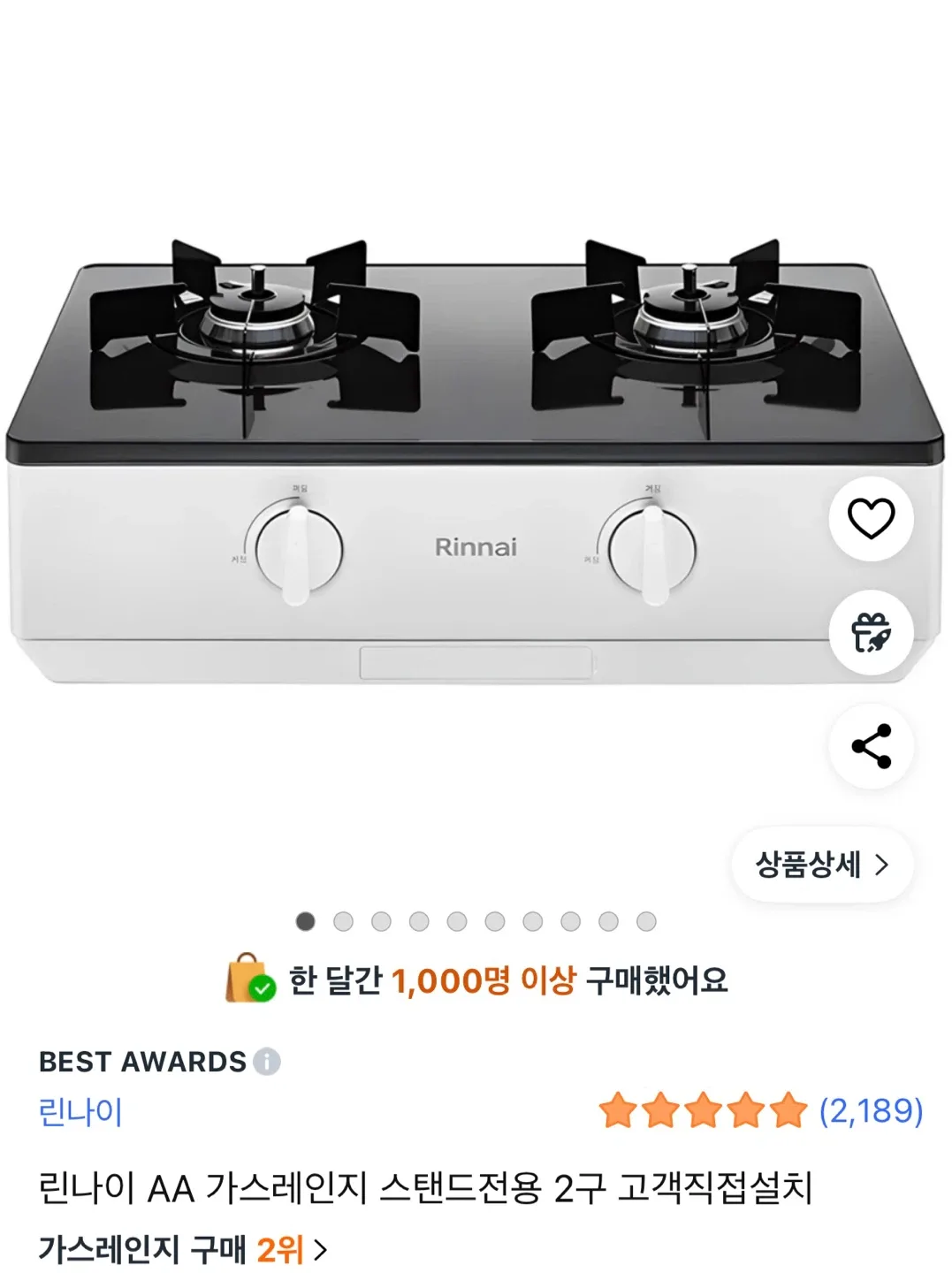This screenshot has height=1273, width=952.
Task: Open the BEST AWARDS info icon
Action: pos(267,1061)
